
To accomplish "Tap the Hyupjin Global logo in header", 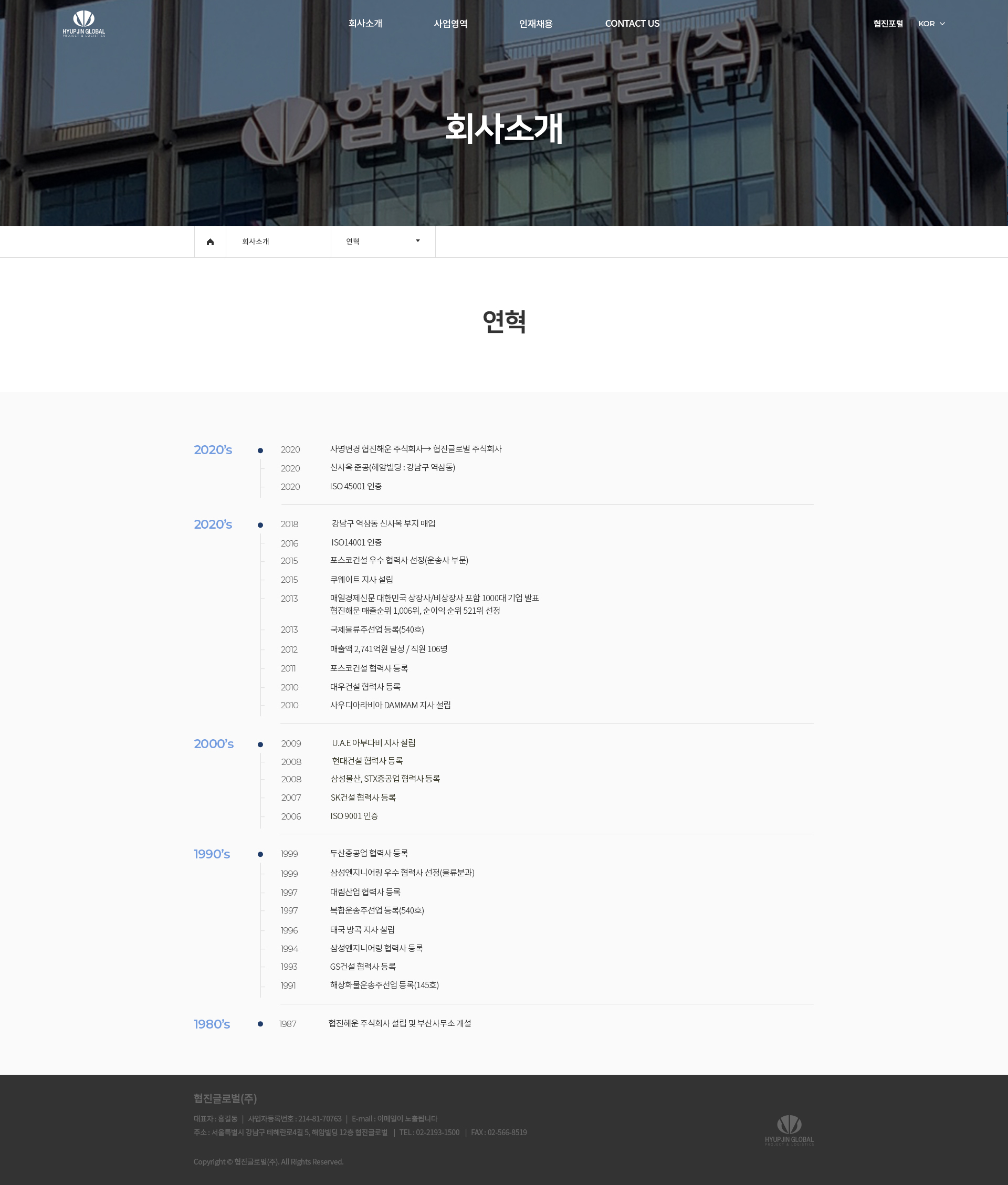I will [84, 24].
